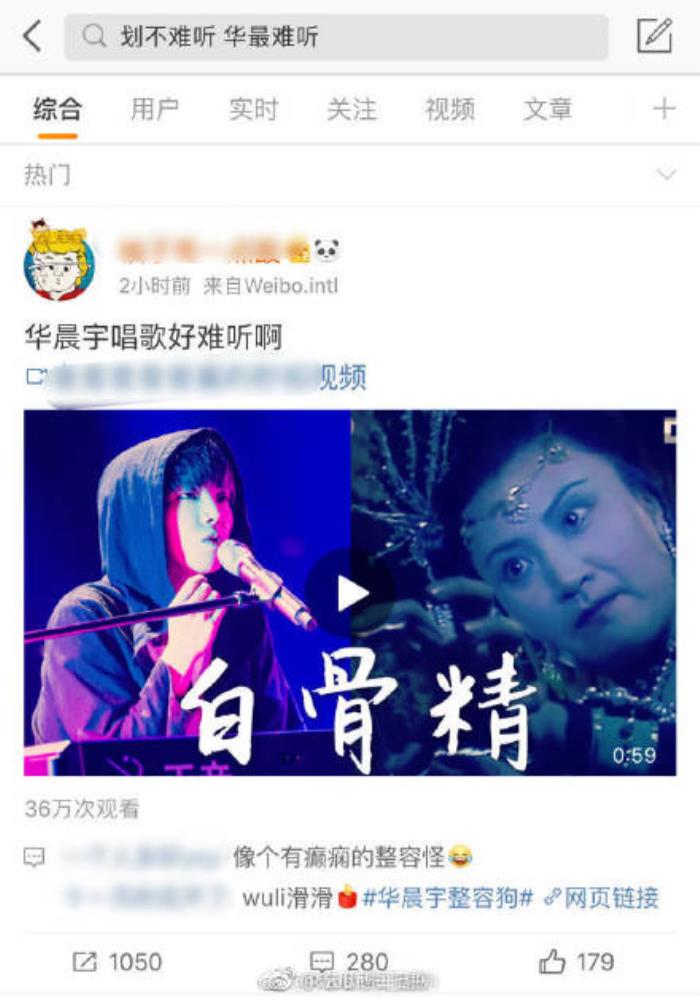The width and height of the screenshot is (700, 999).
Task: Expand the 热门 sort dropdown
Action: 666,175
